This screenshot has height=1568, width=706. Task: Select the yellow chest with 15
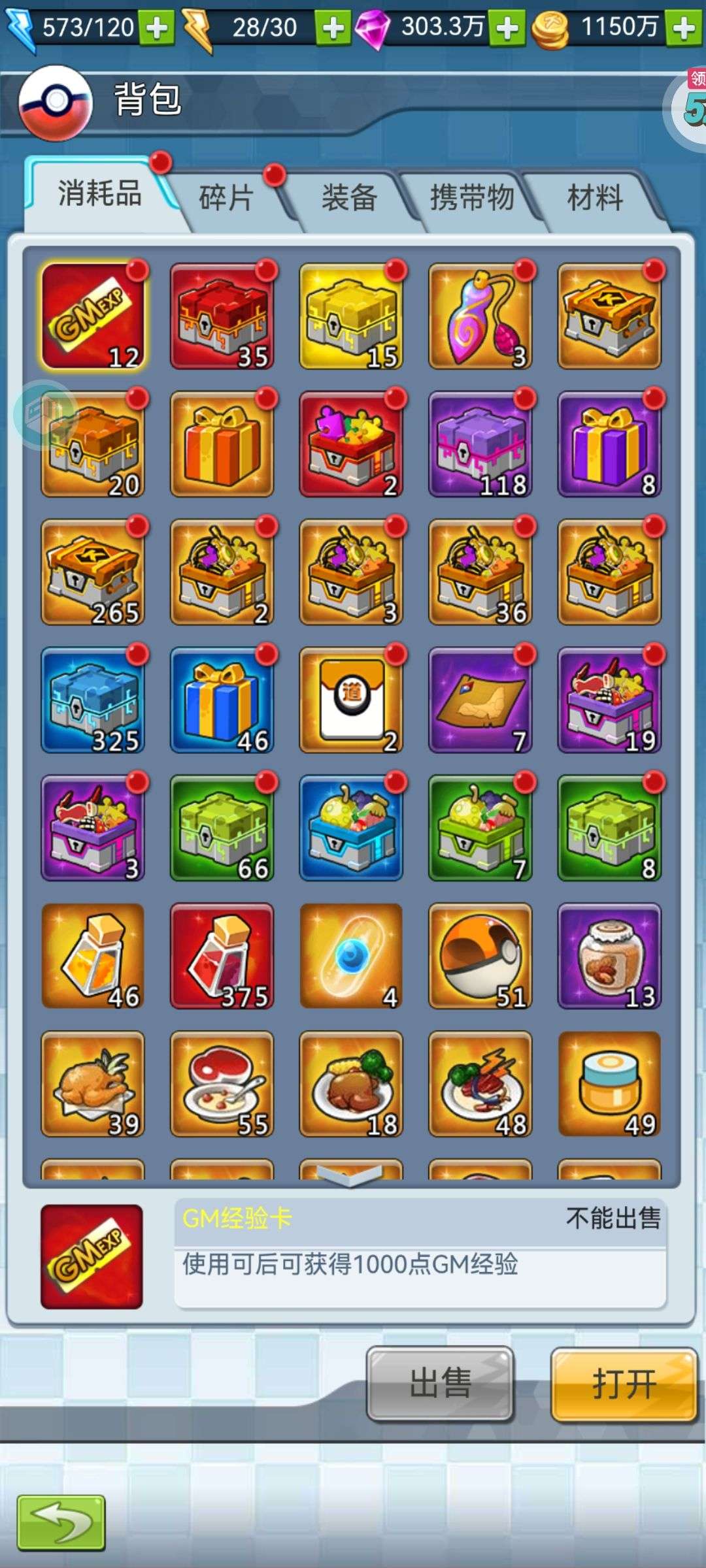pos(351,316)
